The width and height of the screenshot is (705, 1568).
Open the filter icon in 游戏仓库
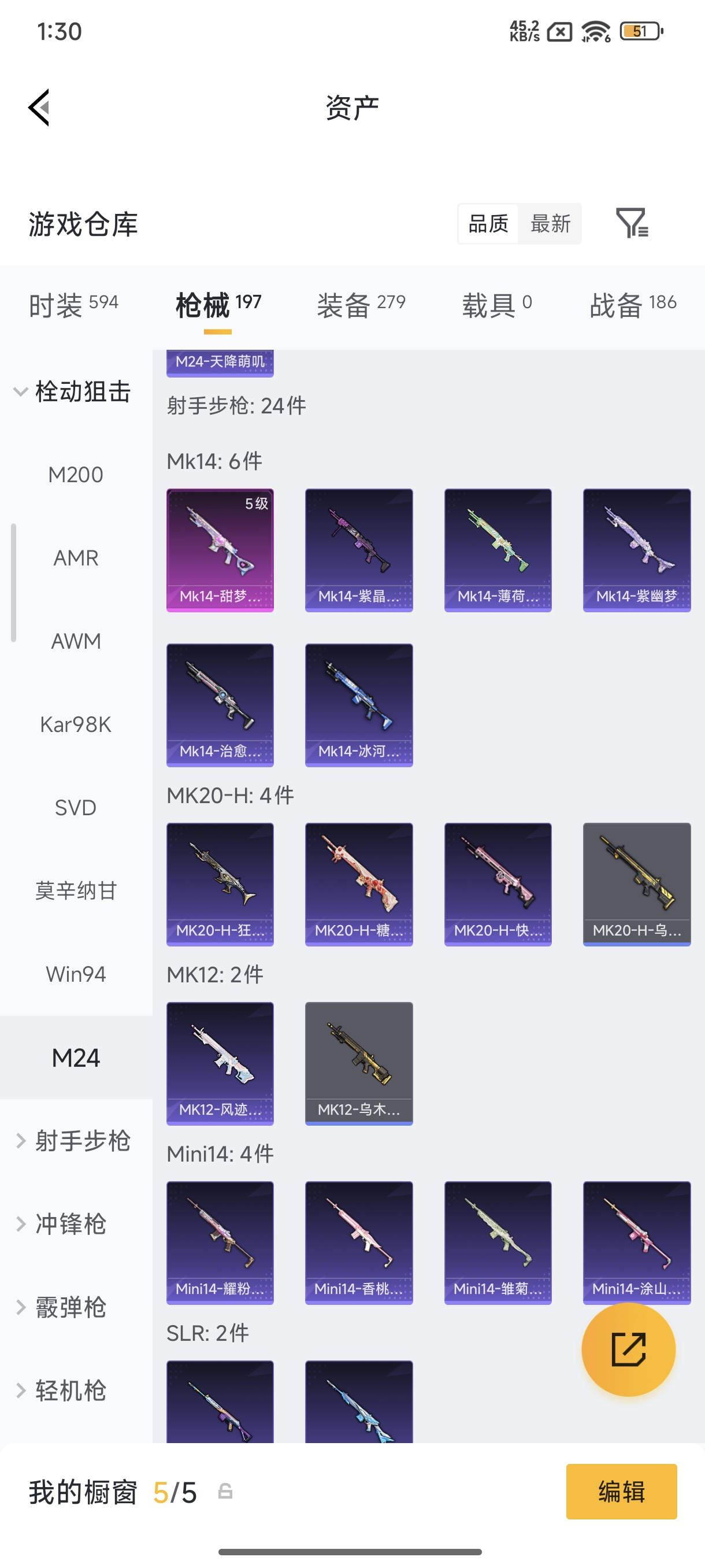632,223
